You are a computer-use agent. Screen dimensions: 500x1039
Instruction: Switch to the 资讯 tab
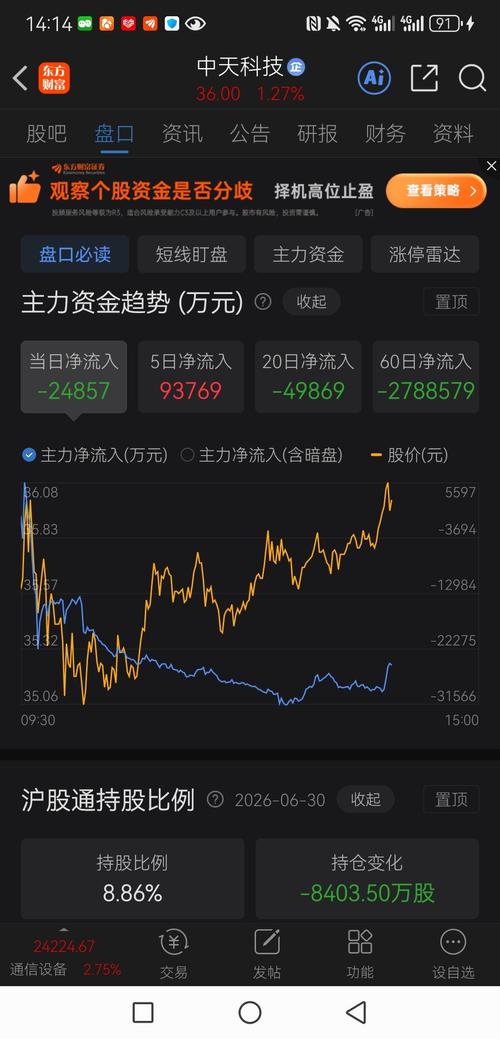point(182,133)
